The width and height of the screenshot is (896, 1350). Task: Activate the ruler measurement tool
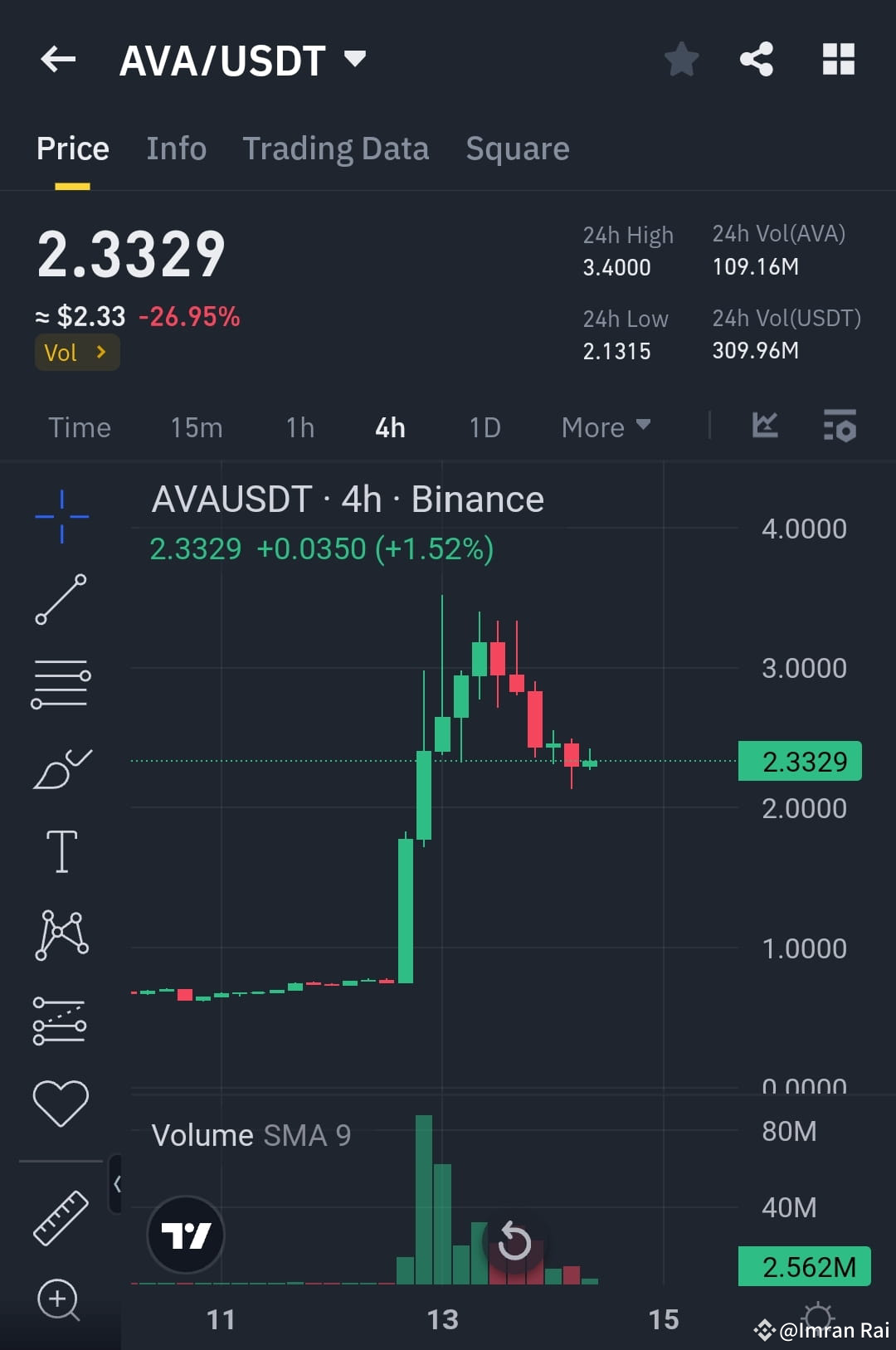tap(61, 1220)
